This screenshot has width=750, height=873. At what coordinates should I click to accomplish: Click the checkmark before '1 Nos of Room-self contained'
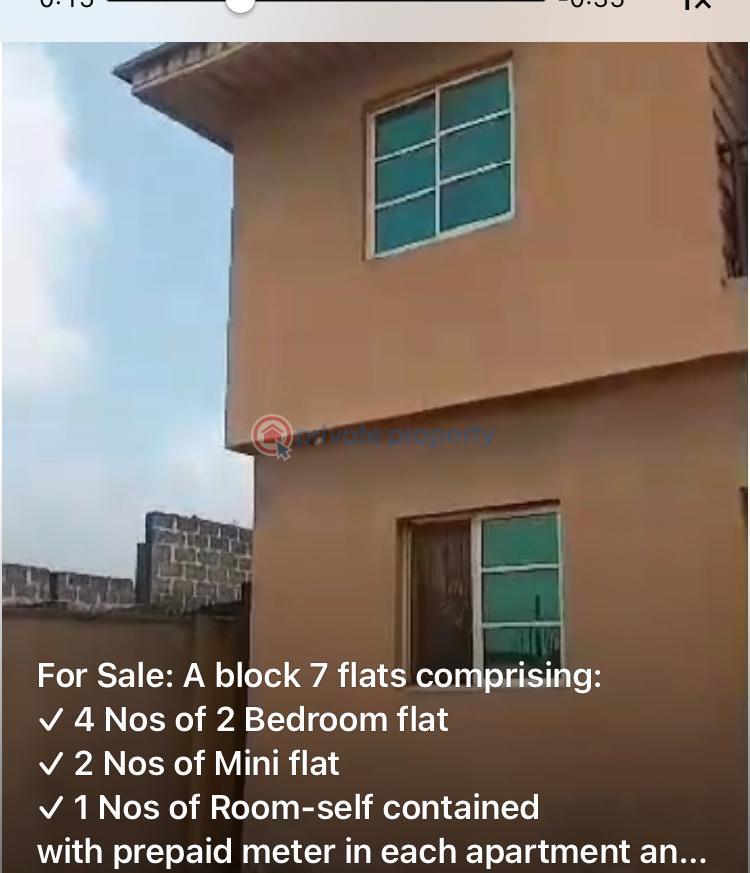tap(51, 807)
